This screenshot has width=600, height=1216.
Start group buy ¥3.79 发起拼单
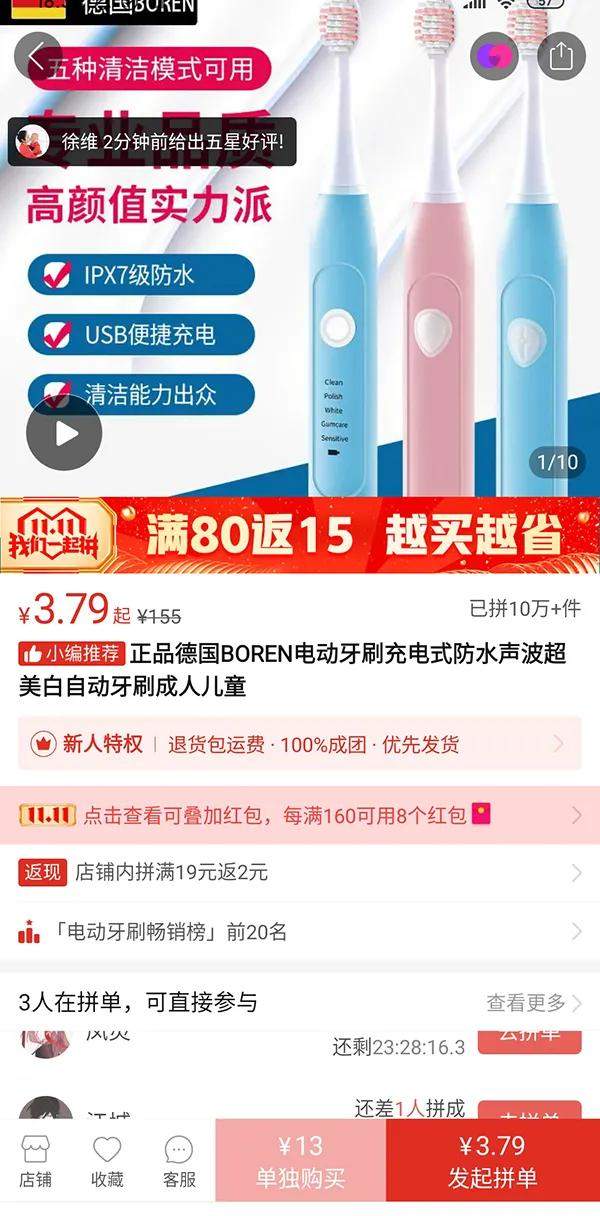(x=492, y=1163)
